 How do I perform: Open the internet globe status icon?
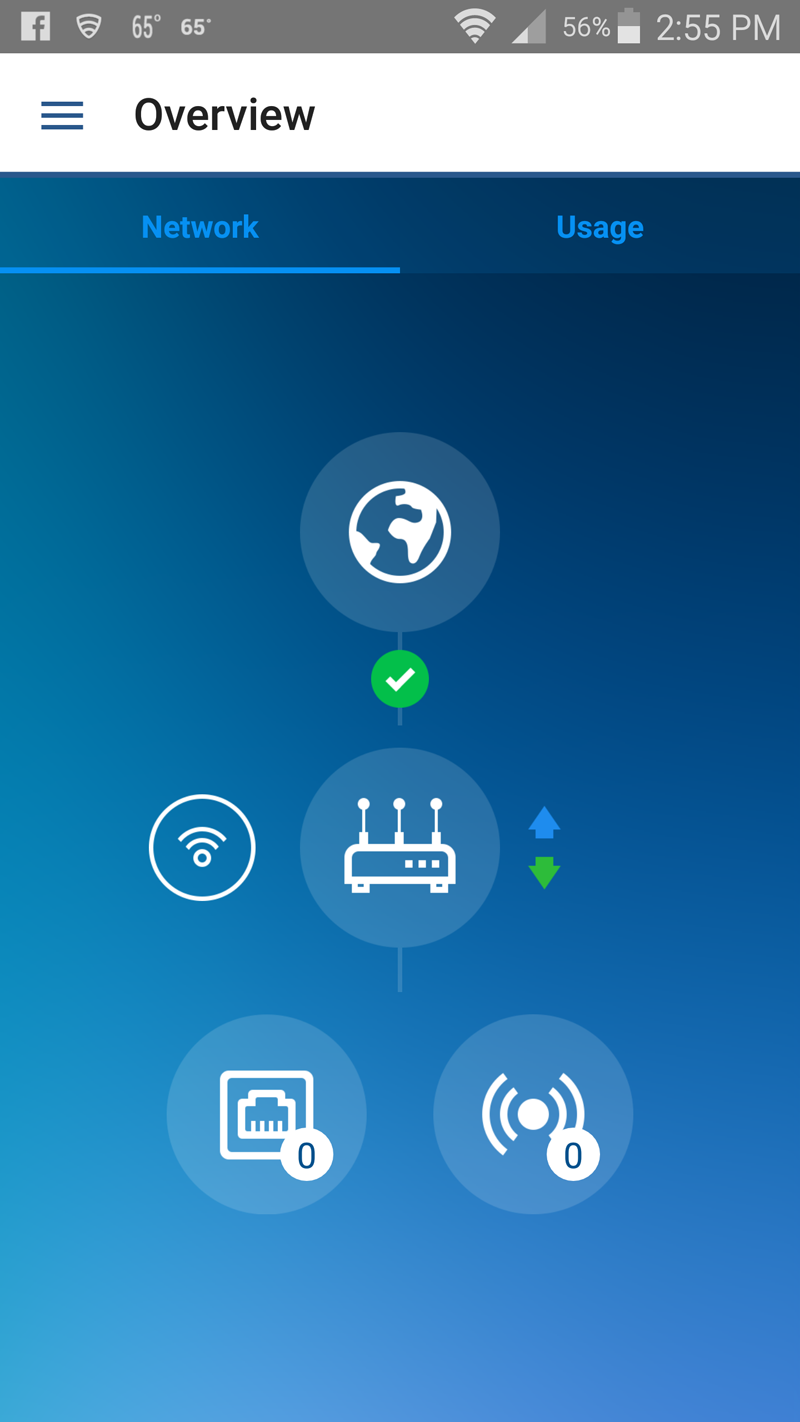pos(400,532)
